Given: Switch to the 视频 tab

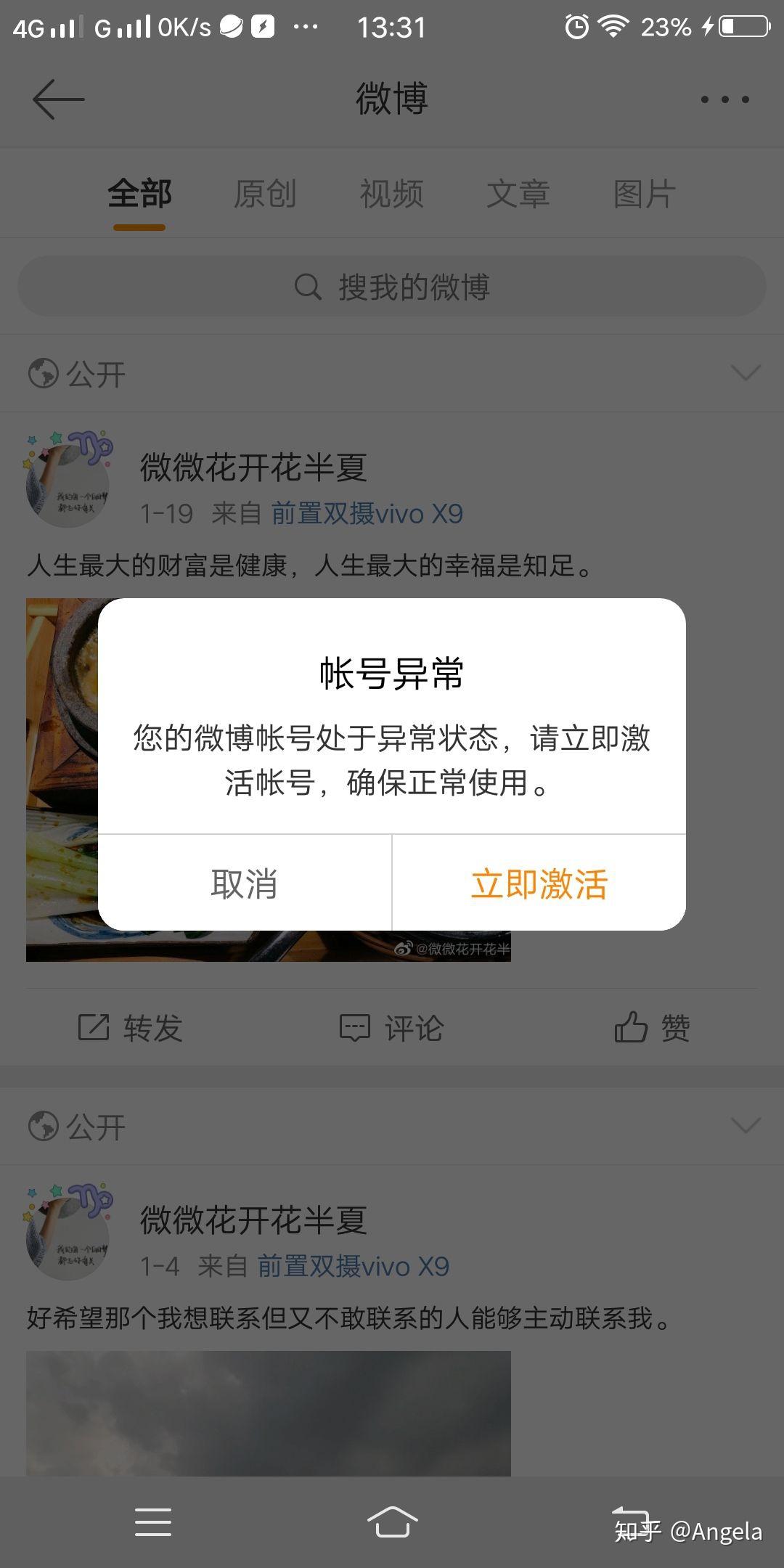Looking at the screenshot, I should tap(392, 194).
